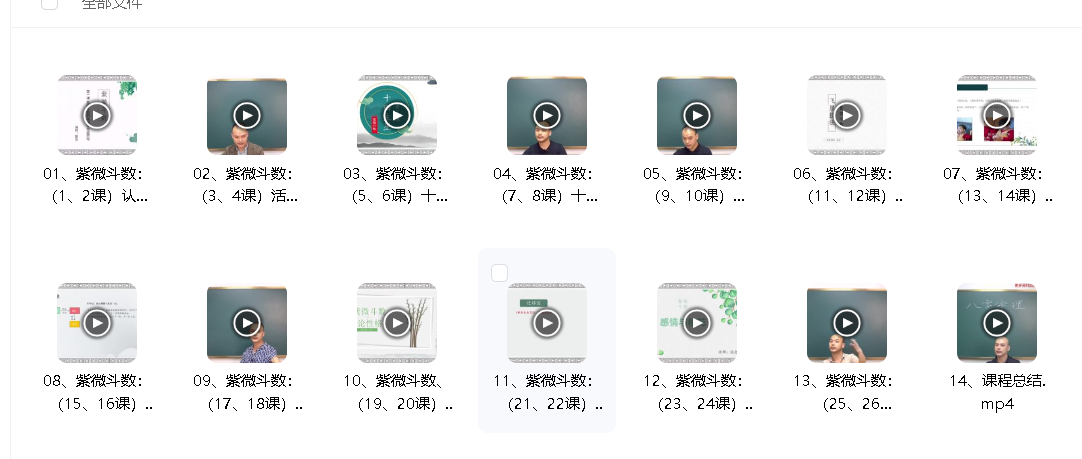Play video 06、紫微斗数 (11、12课)
Screen dimensions: 1082x459
[847, 115]
